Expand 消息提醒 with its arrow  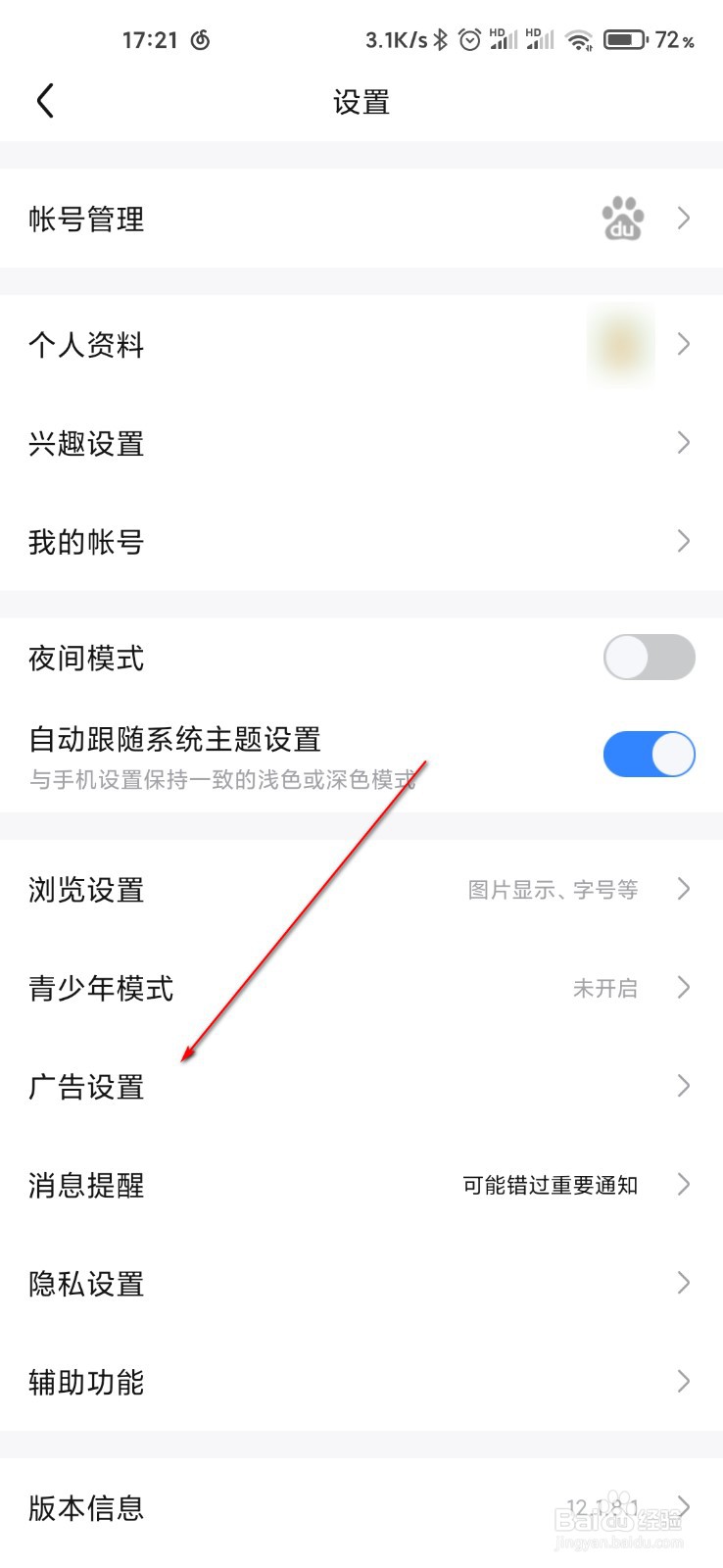(x=683, y=1185)
